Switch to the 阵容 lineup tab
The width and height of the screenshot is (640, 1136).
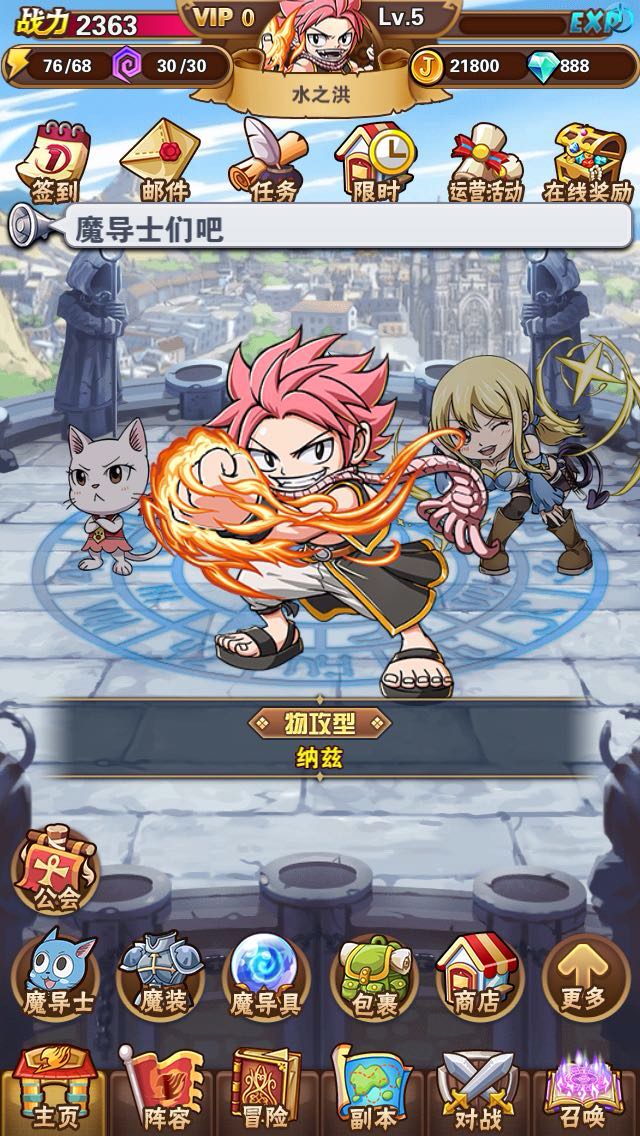(x=158, y=1088)
